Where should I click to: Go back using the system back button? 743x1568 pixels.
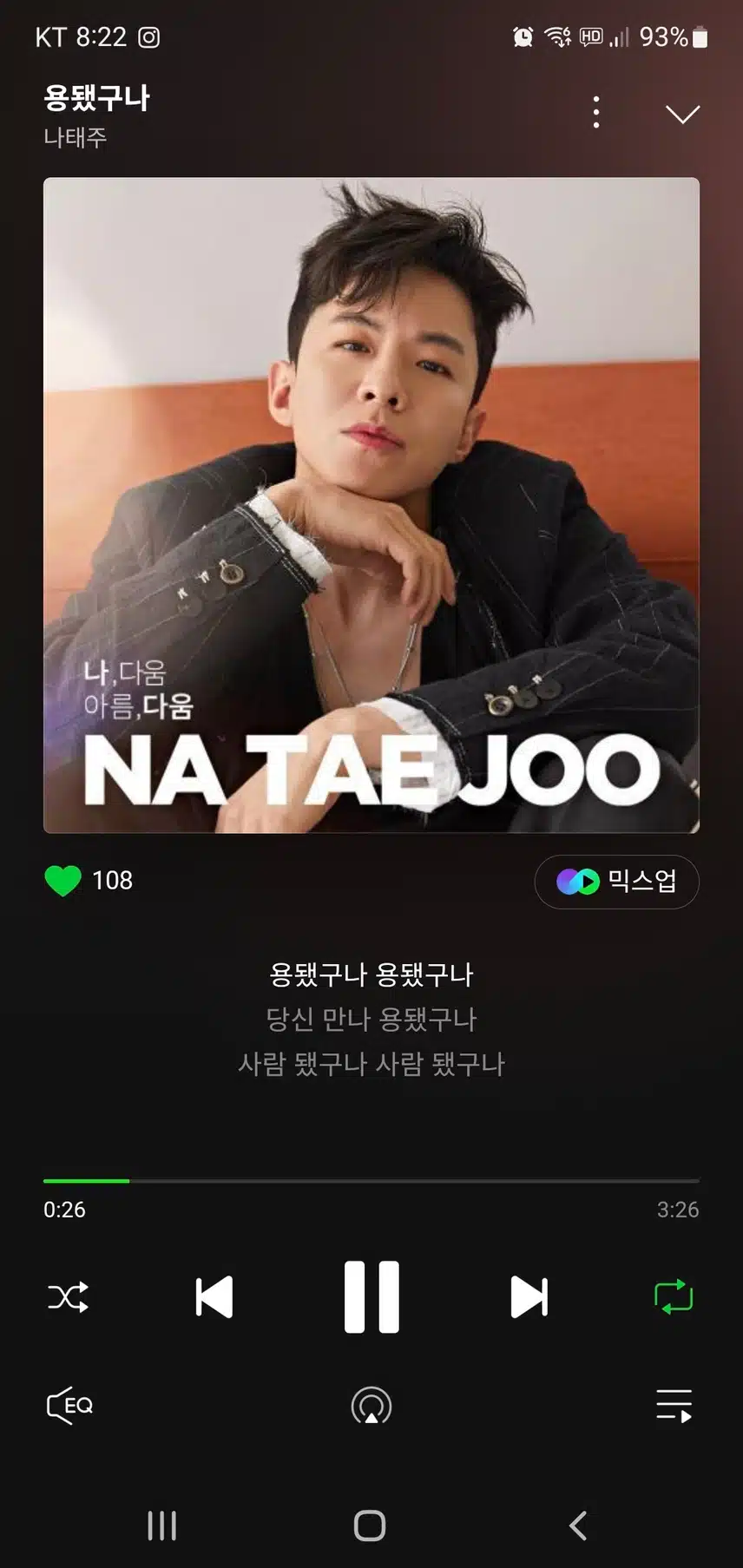click(578, 1525)
